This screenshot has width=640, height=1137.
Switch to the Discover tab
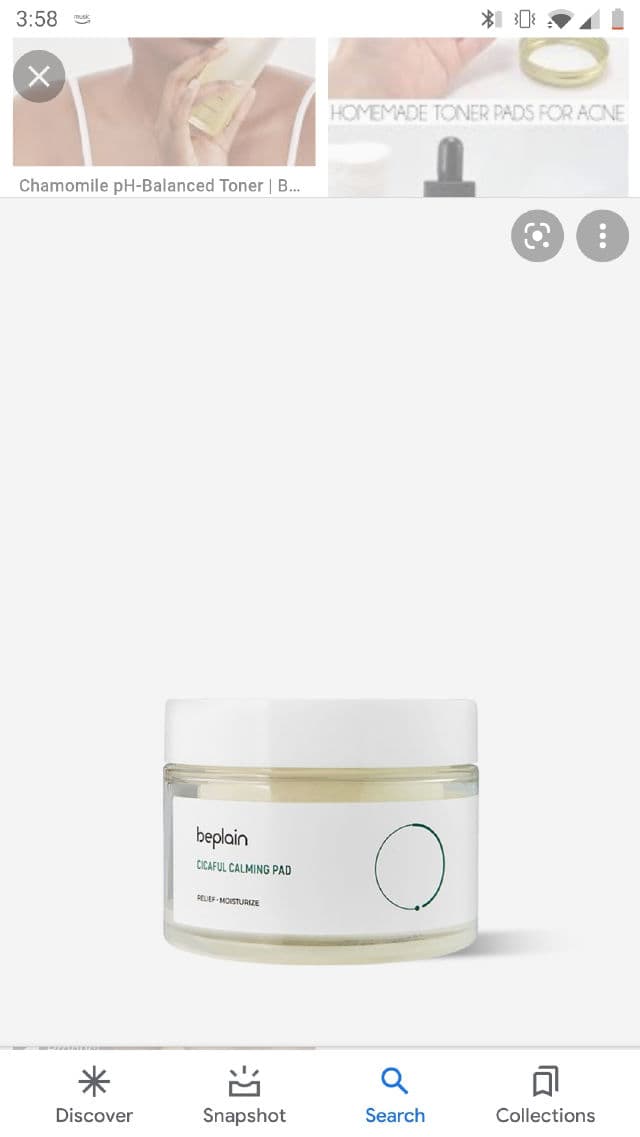[94, 1095]
